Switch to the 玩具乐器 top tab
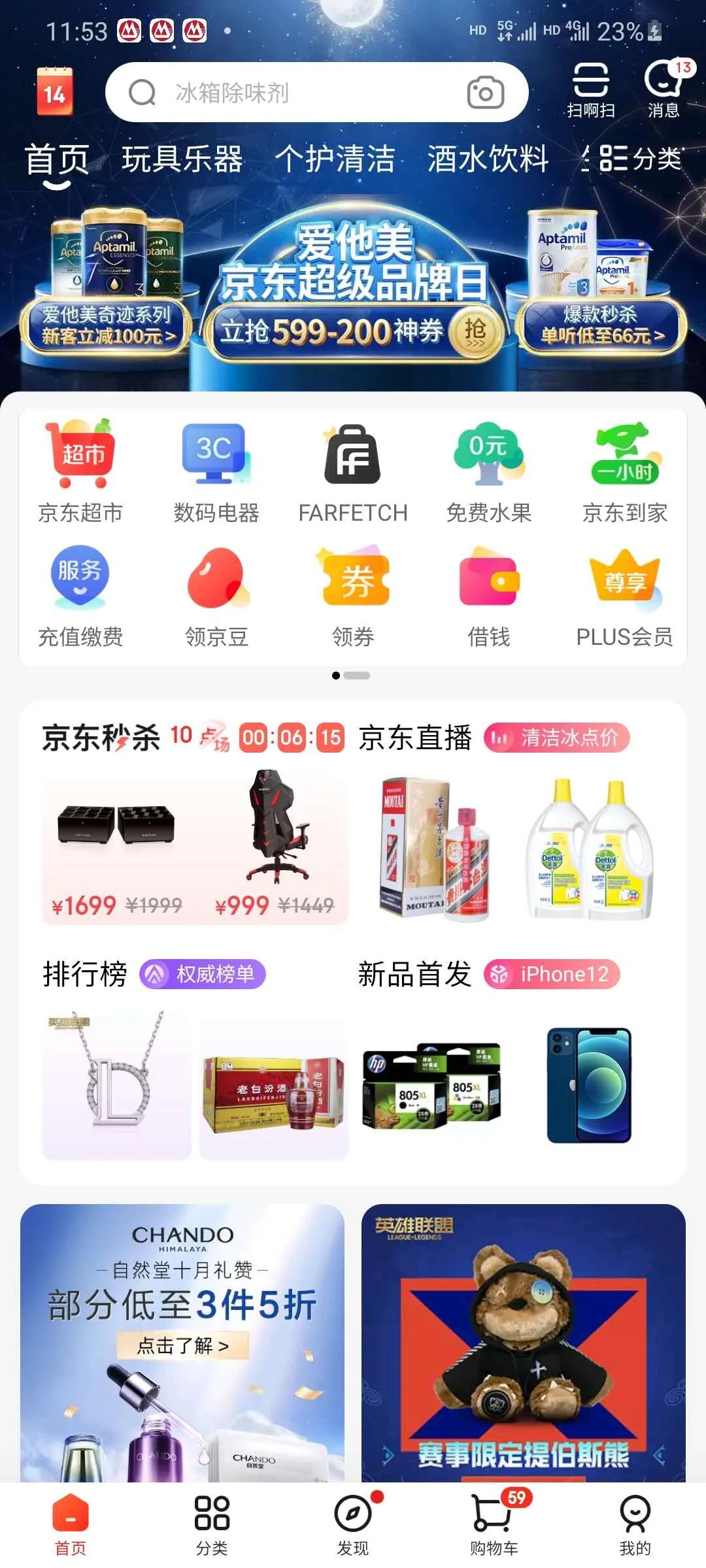The image size is (706, 1568). 182,159
